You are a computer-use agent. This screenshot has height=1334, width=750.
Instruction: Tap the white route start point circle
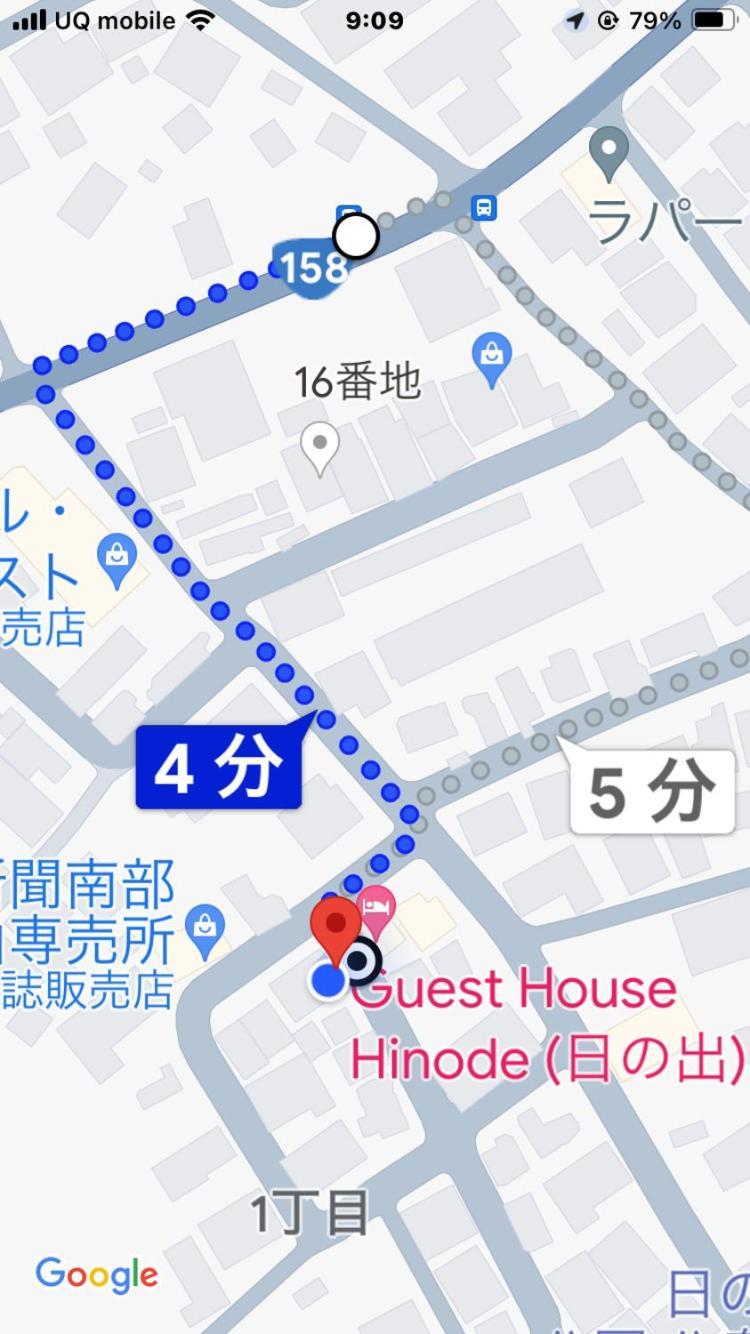(356, 237)
